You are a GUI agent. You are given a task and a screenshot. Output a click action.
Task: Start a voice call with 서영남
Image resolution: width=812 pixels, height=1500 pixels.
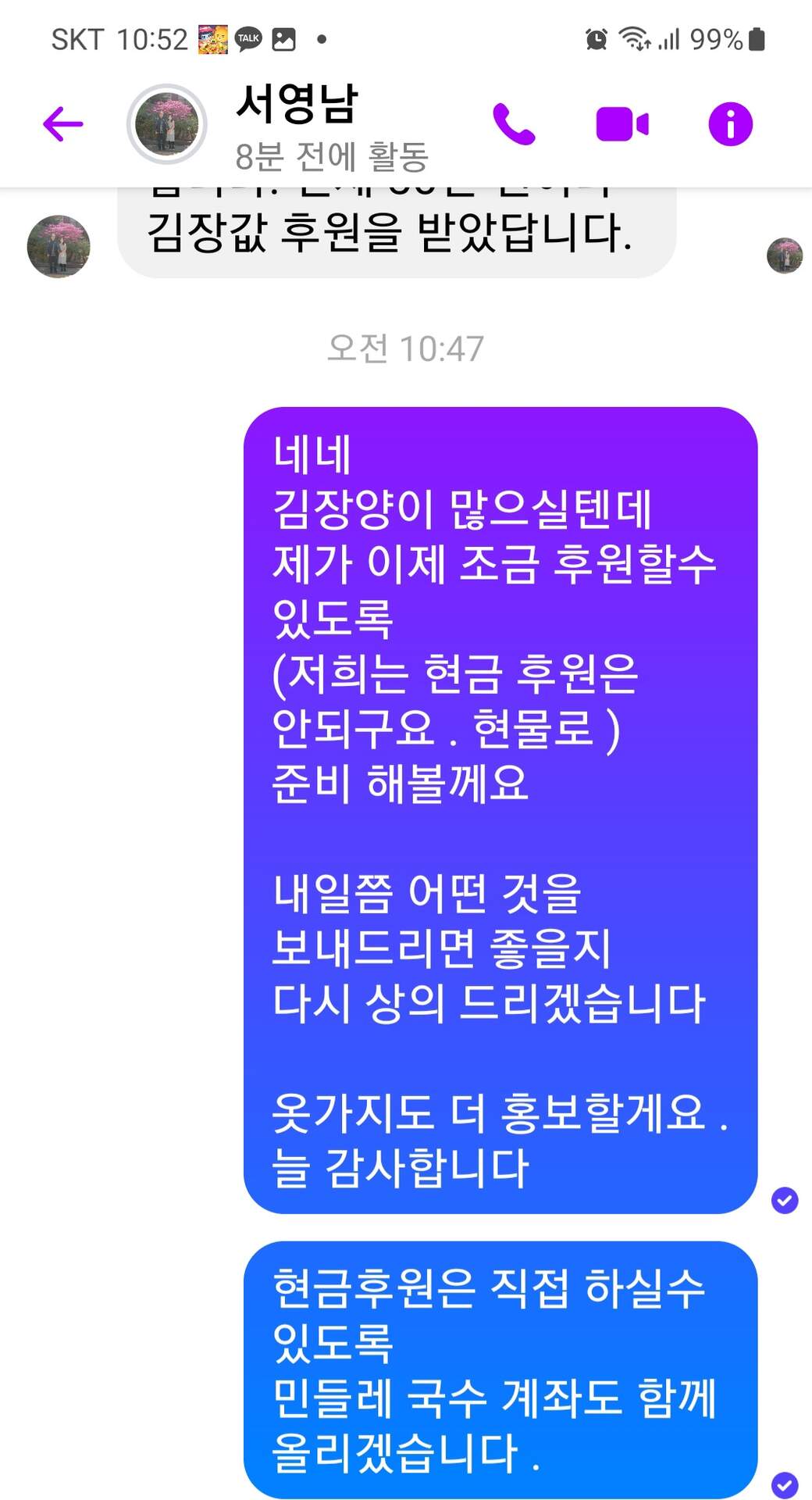514,124
